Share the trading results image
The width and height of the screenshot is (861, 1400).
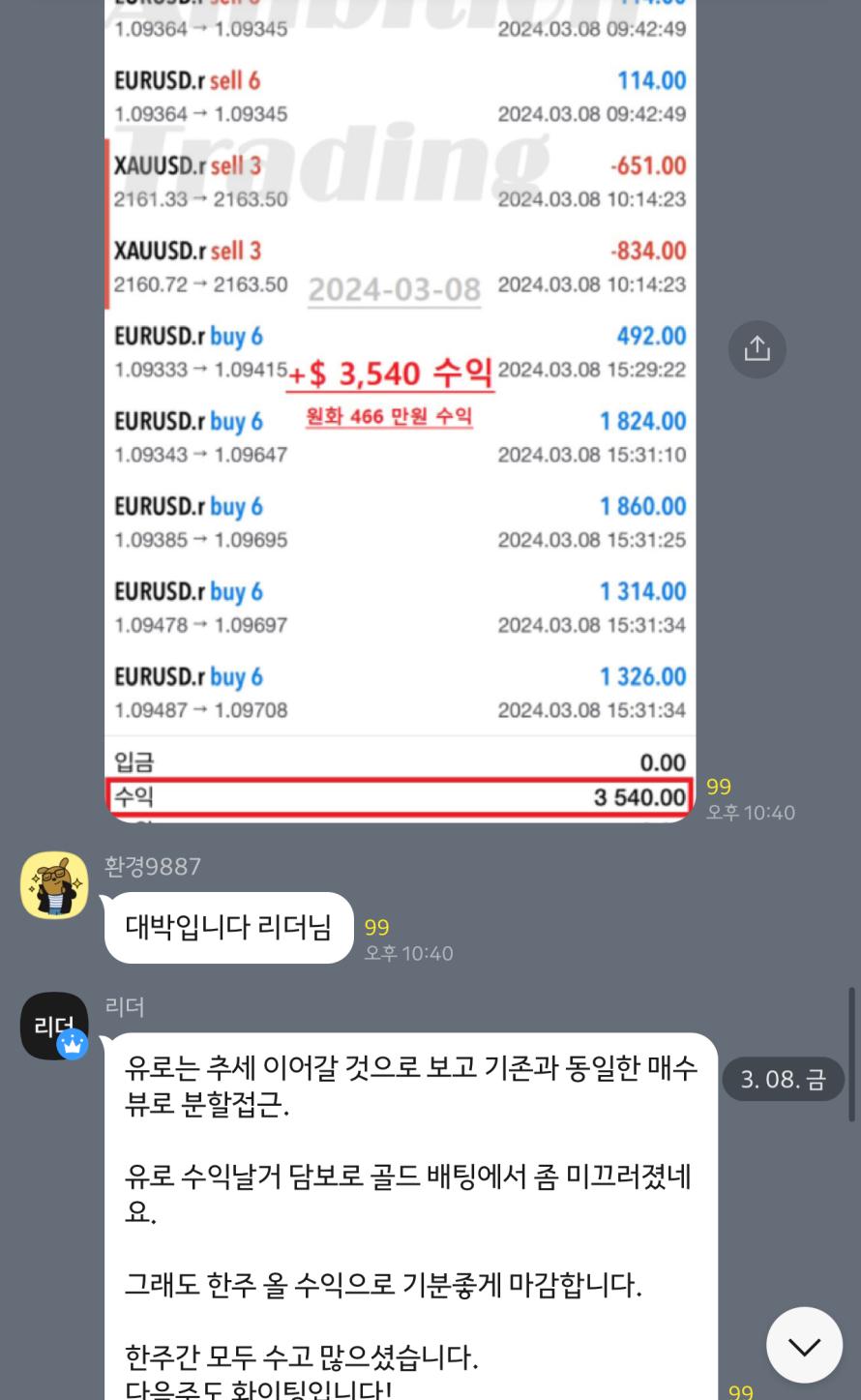(757, 349)
